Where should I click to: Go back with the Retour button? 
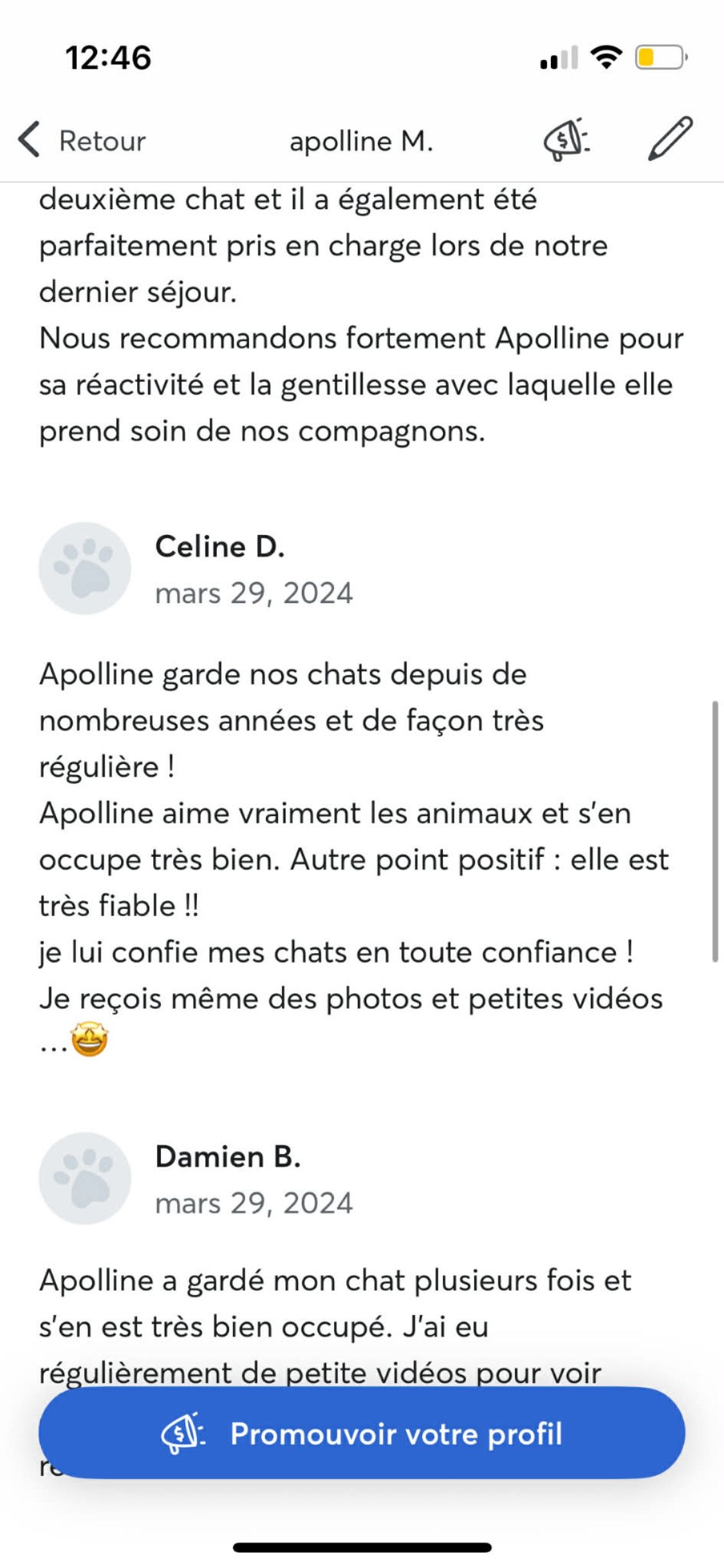(82, 140)
